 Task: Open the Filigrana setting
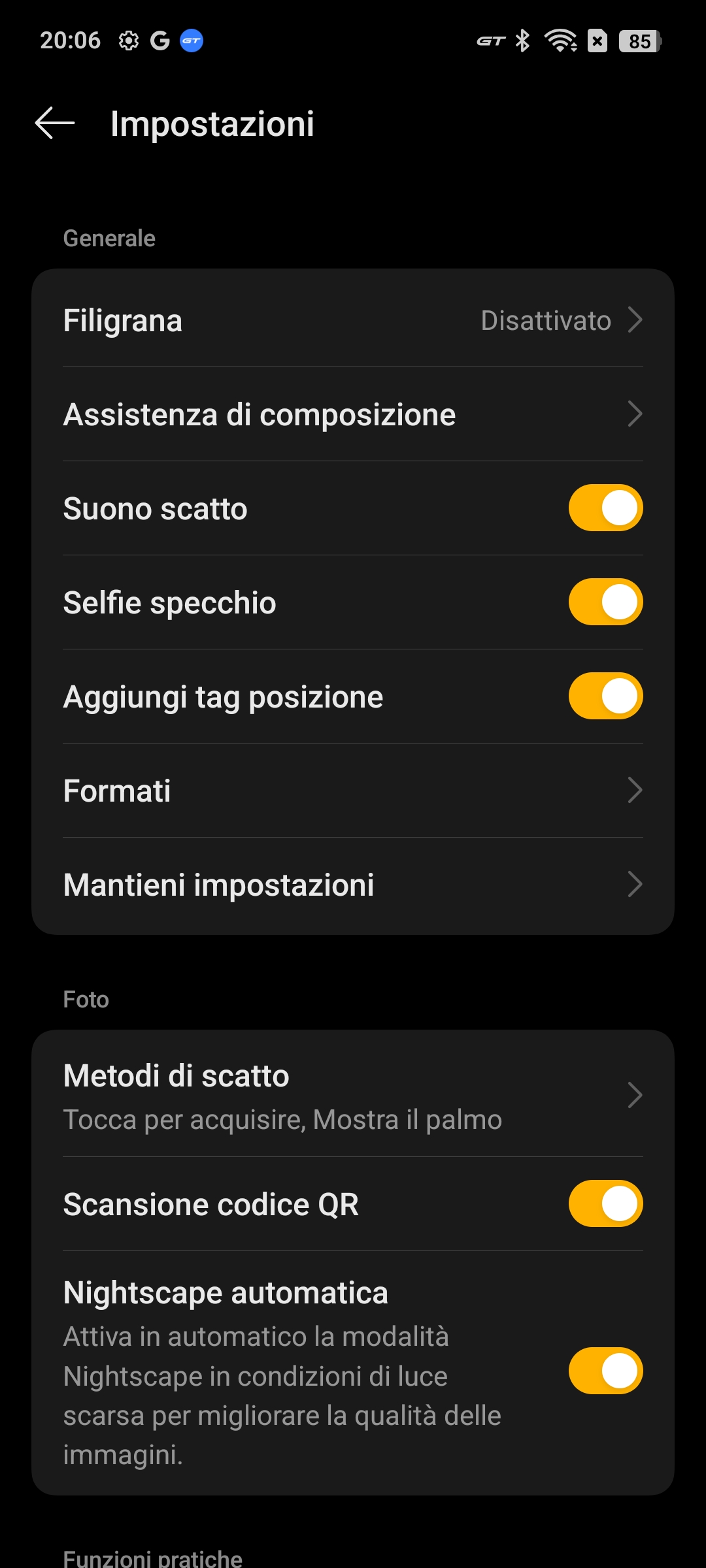click(353, 320)
